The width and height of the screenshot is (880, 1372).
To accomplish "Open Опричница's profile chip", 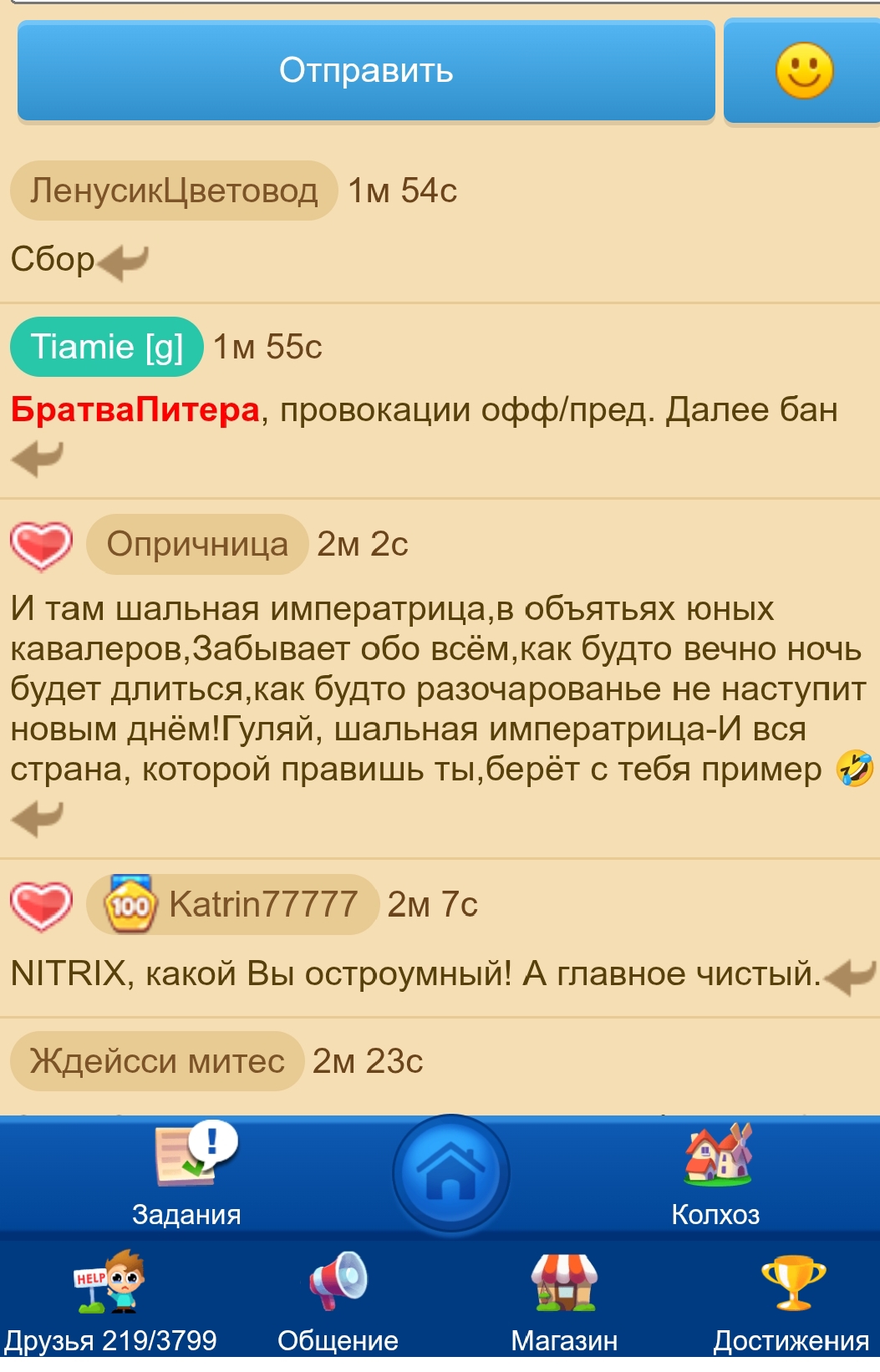I will point(197,545).
